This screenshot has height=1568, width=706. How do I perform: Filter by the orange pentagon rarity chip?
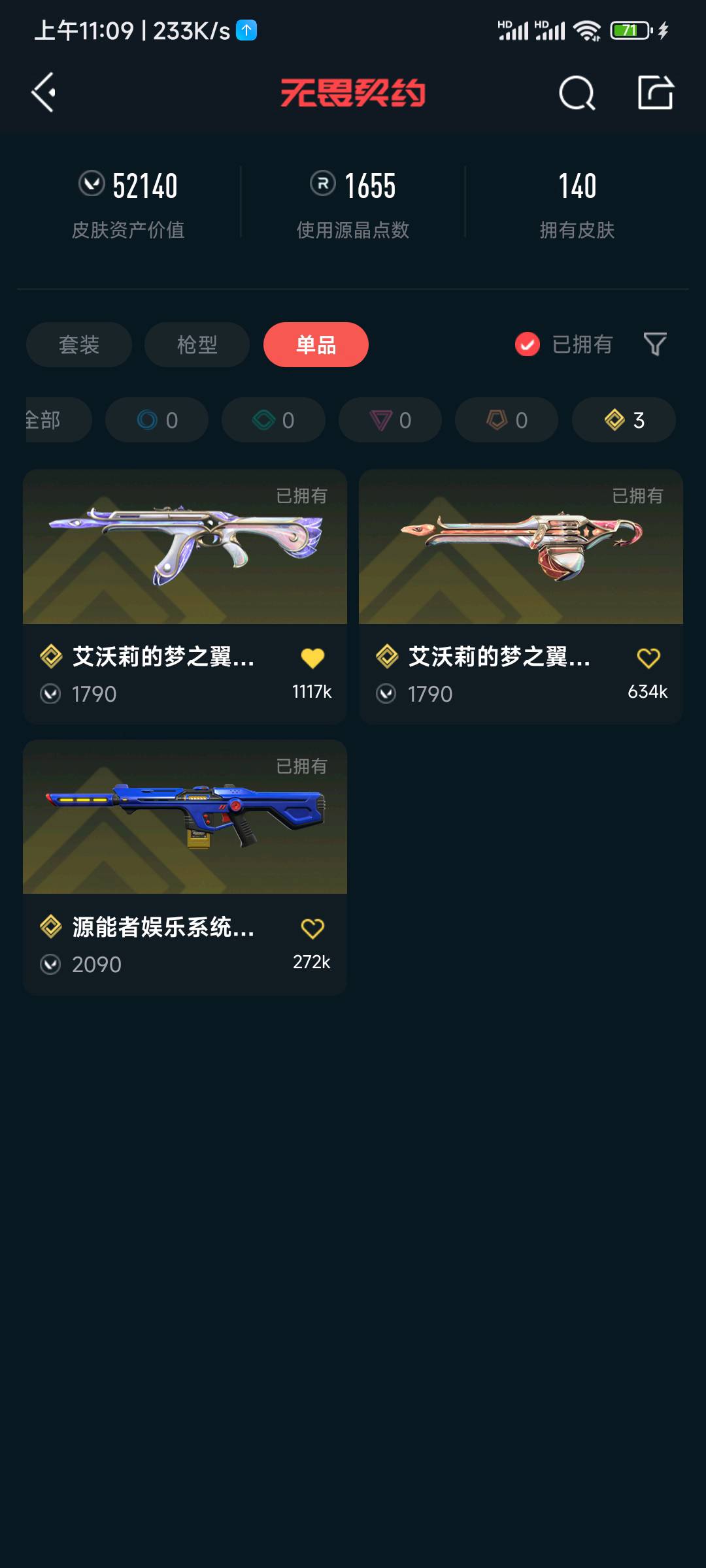pyautogui.click(x=507, y=420)
